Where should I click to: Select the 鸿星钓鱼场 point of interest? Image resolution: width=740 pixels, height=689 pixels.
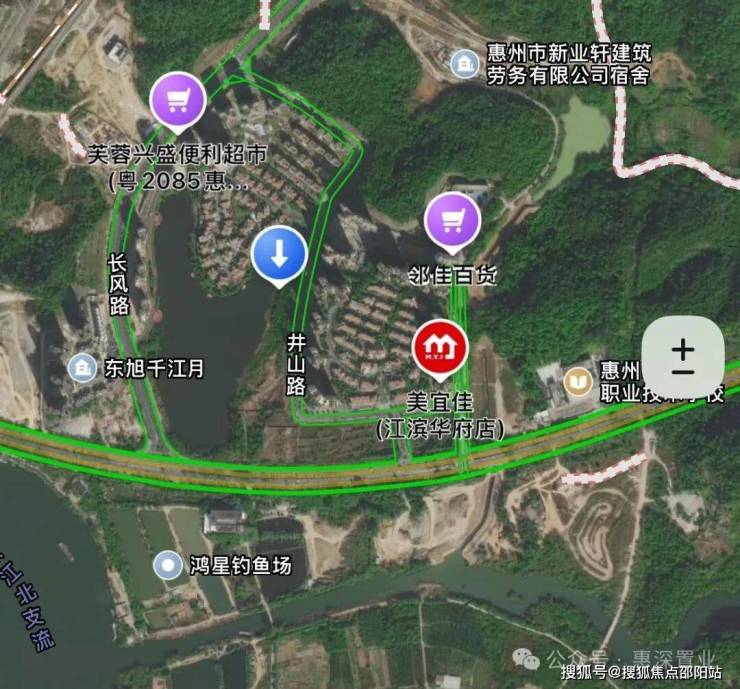tap(168, 566)
